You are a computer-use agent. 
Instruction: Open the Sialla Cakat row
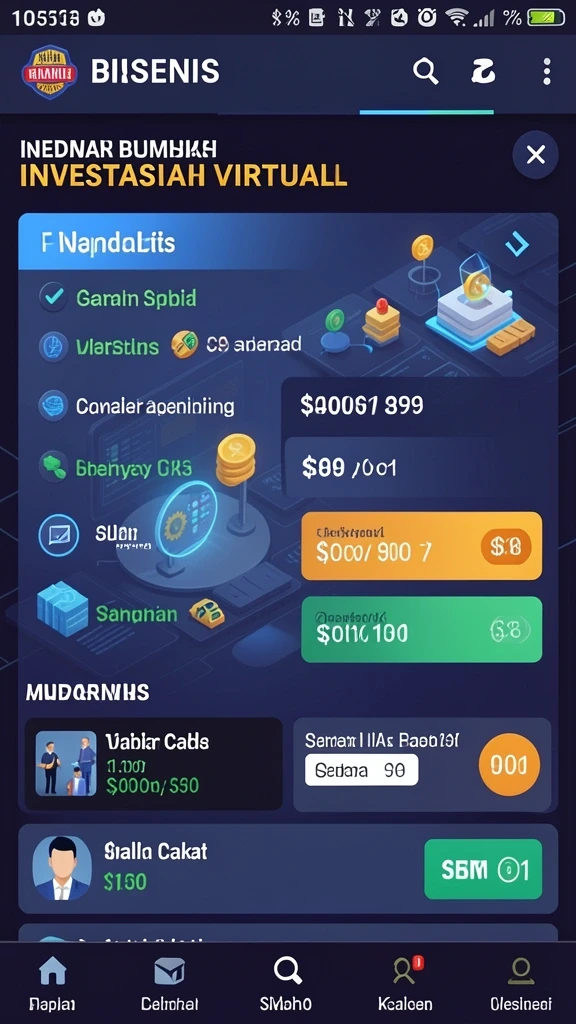(x=288, y=869)
